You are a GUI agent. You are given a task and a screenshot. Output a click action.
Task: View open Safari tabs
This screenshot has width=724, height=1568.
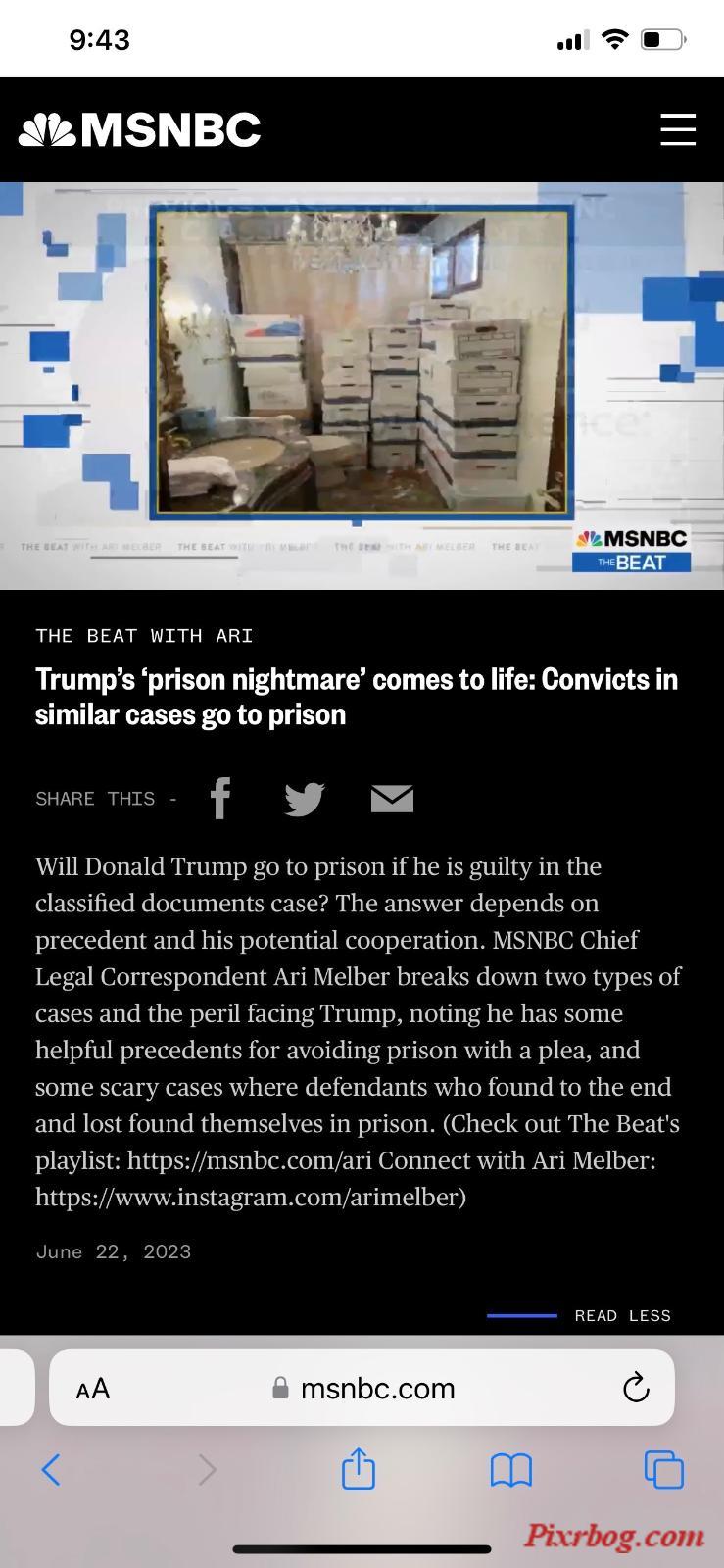pyautogui.click(x=663, y=1469)
